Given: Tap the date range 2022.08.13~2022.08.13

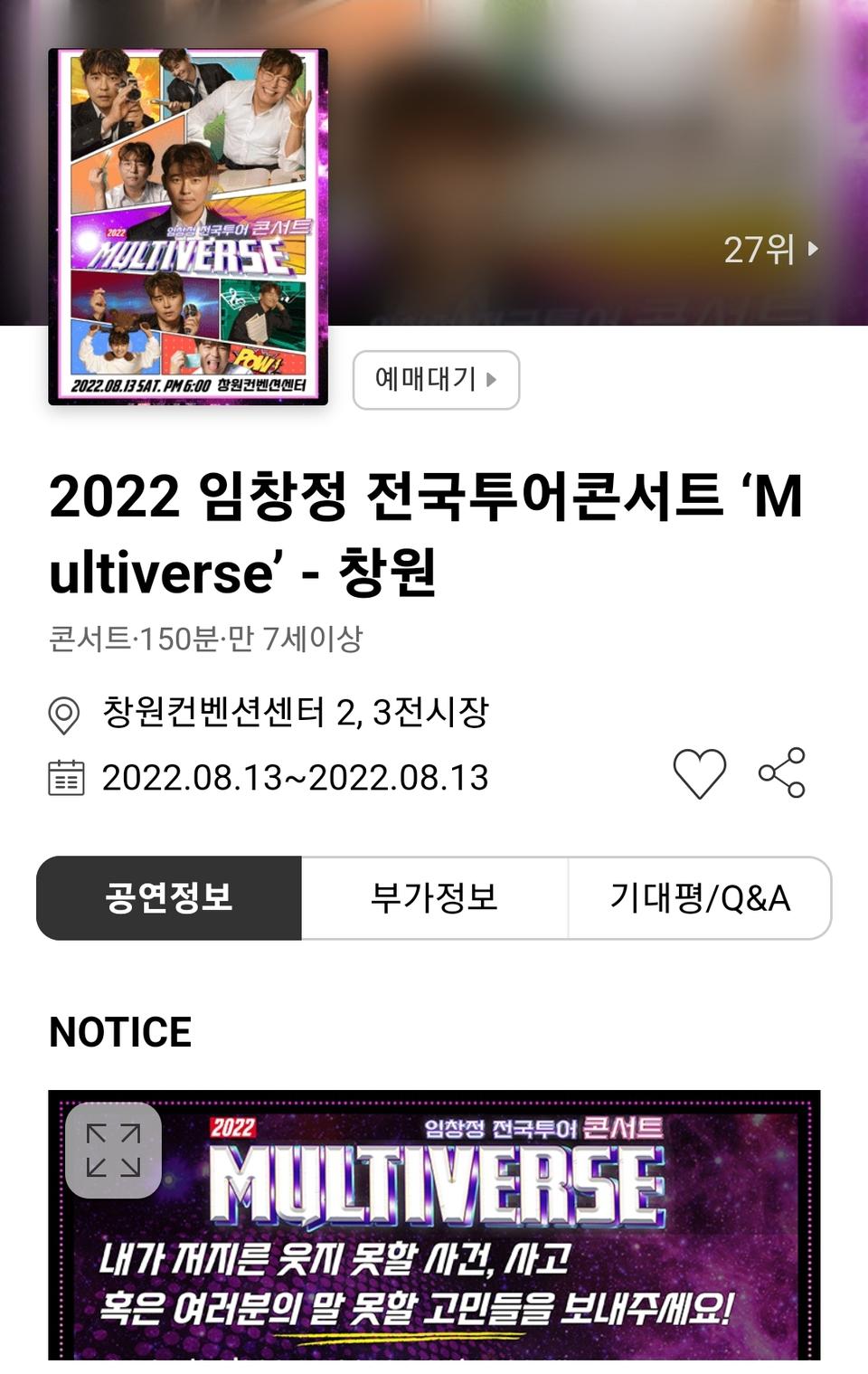Looking at the screenshot, I should coord(294,776).
